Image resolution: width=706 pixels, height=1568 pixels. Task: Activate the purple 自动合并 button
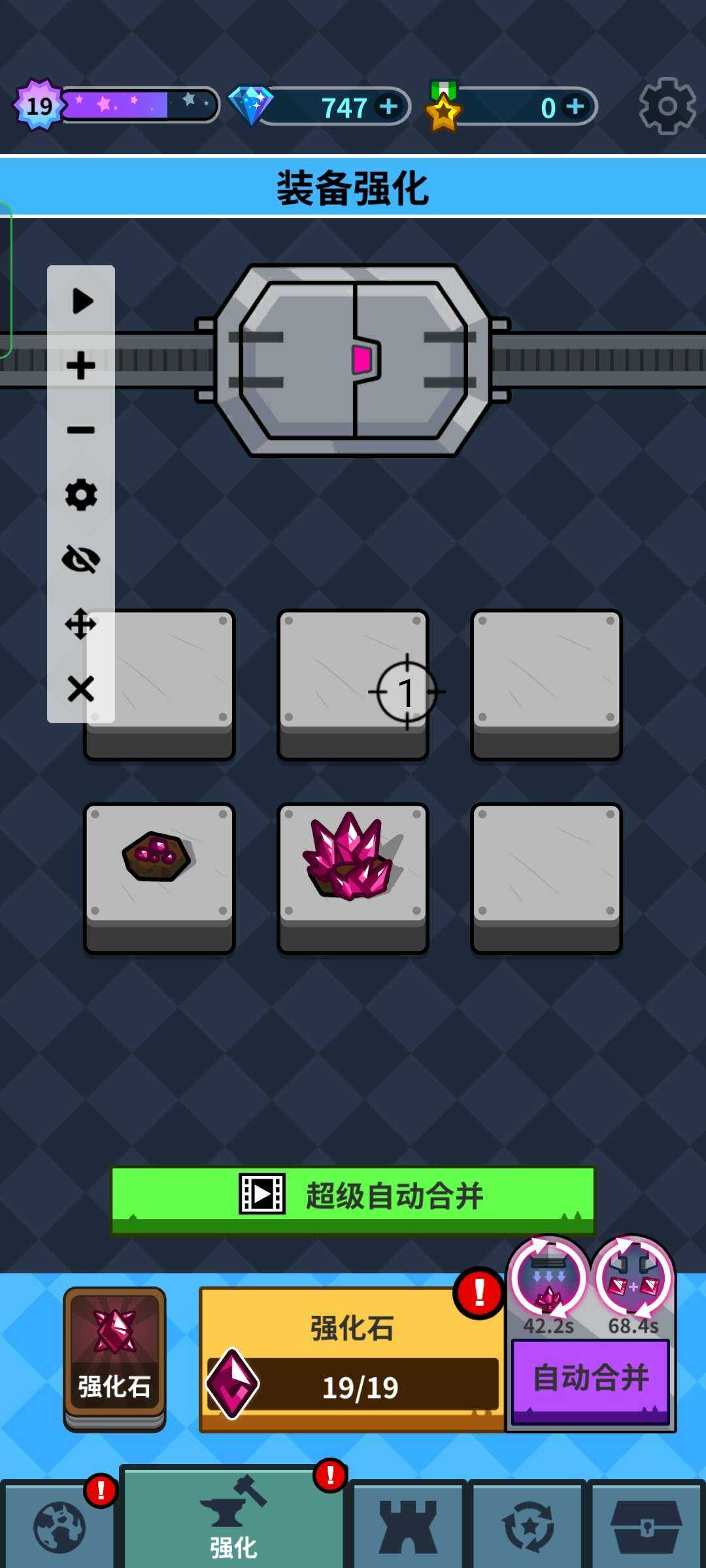pyautogui.click(x=591, y=1379)
